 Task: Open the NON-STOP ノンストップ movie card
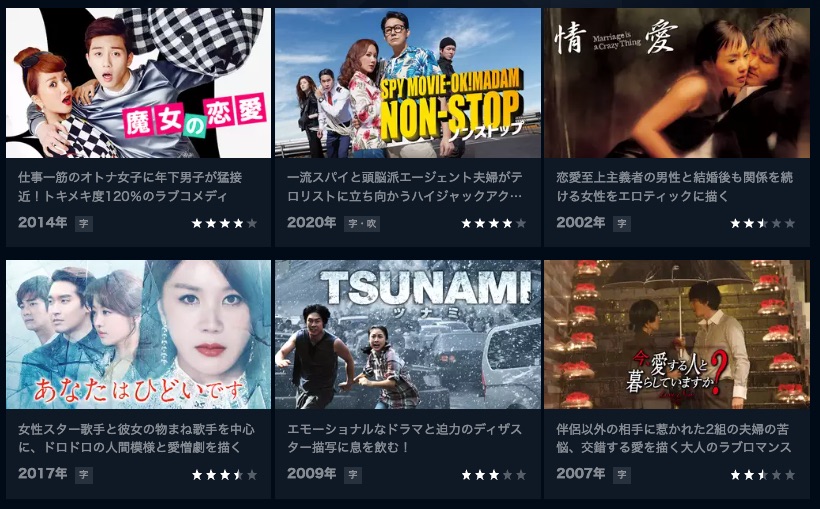[407, 83]
